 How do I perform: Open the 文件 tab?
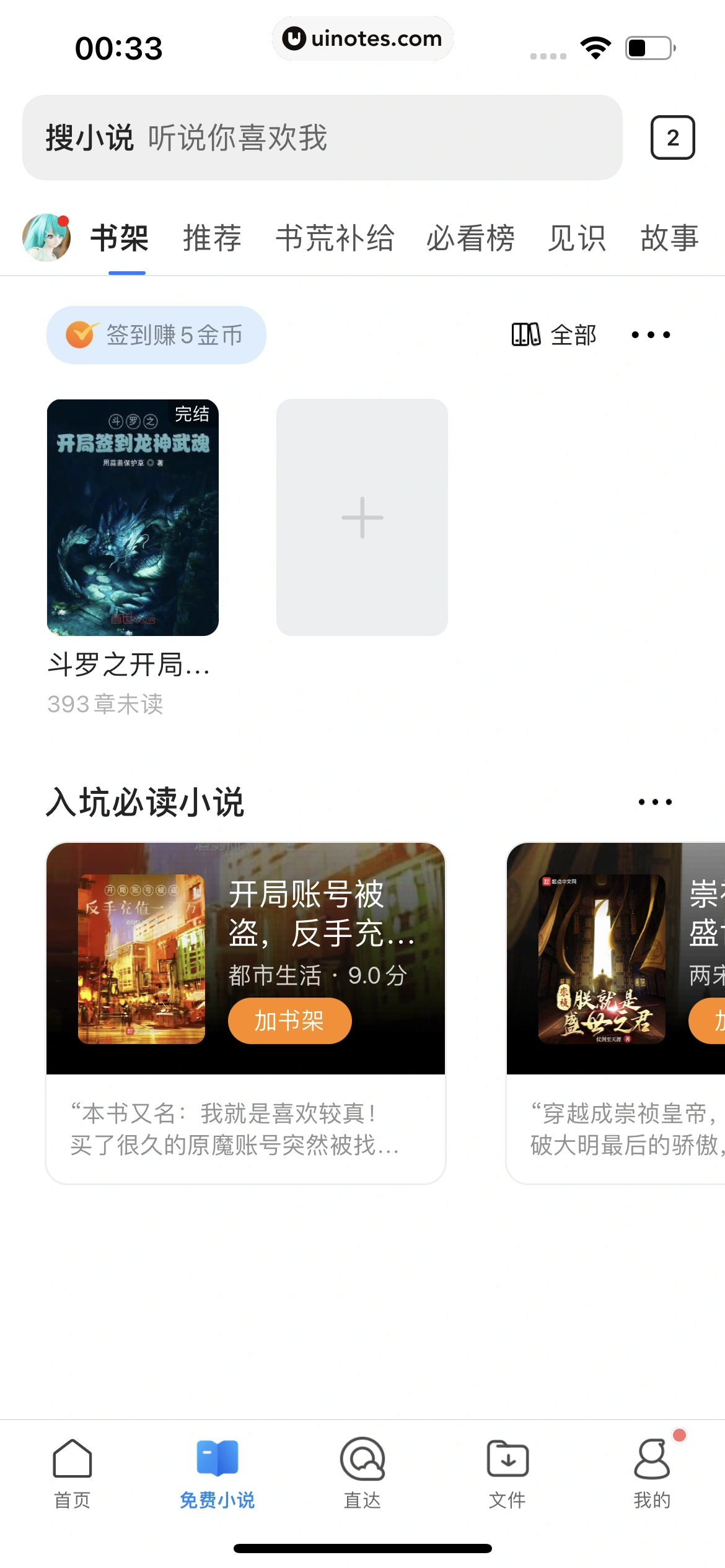click(507, 1474)
